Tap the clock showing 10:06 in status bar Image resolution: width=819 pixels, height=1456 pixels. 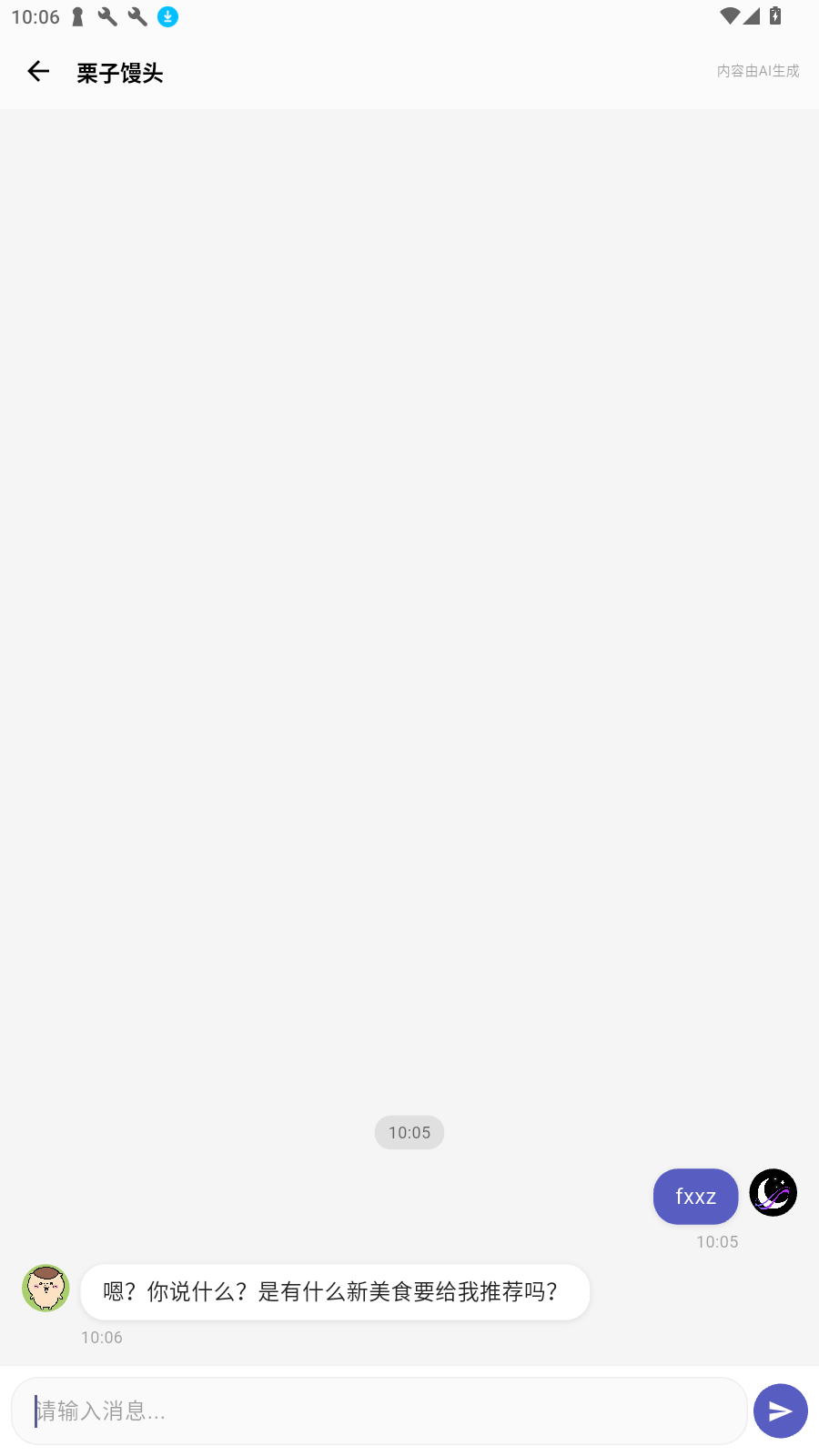click(x=35, y=16)
